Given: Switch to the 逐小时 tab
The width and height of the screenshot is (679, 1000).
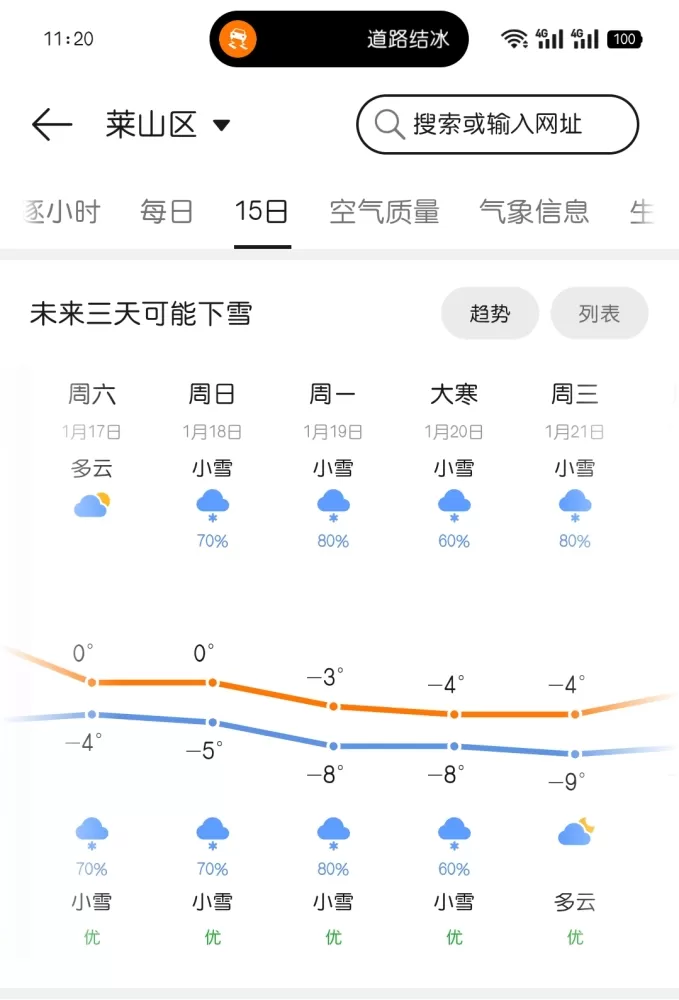Looking at the screenshot, I should (62, 212).
